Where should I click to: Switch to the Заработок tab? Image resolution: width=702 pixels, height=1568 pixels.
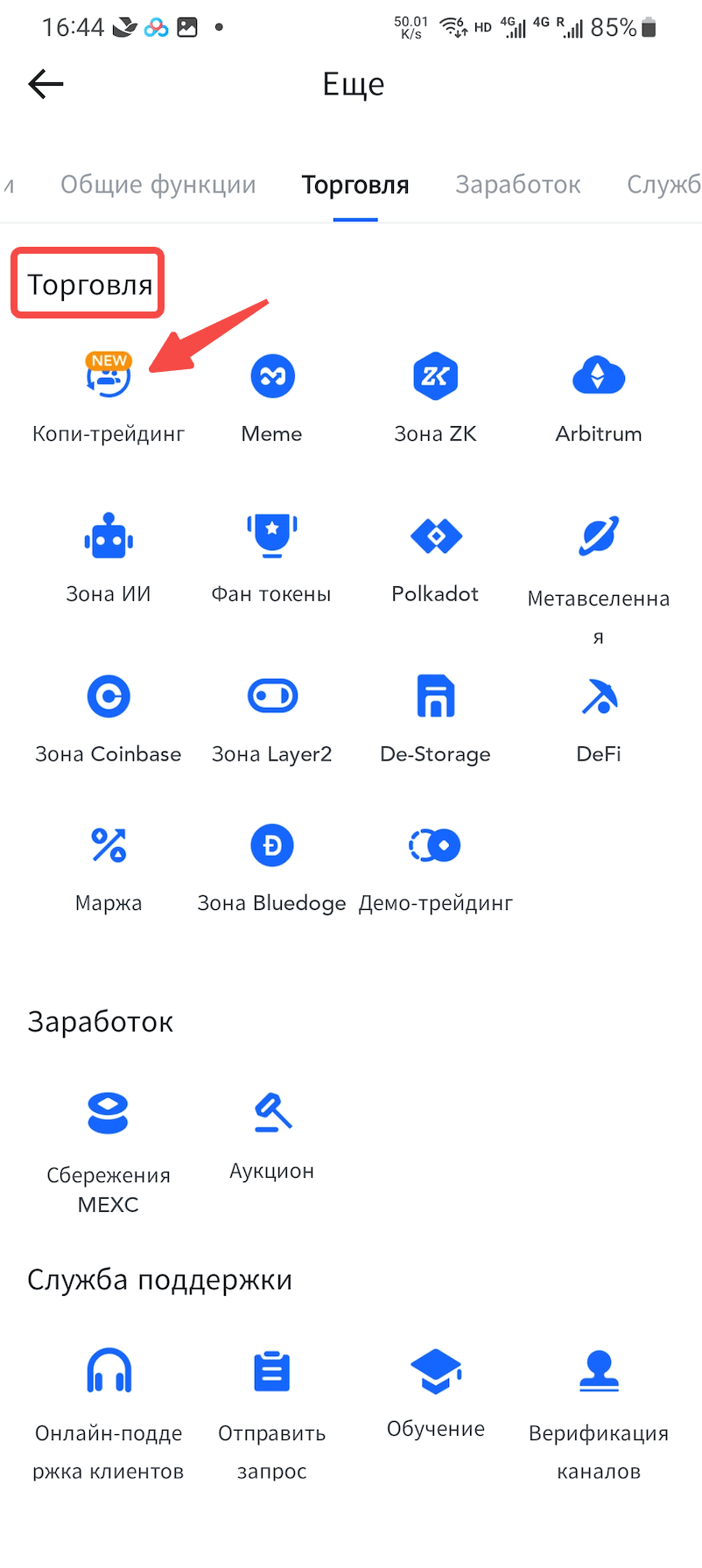[x=517, y=185]
